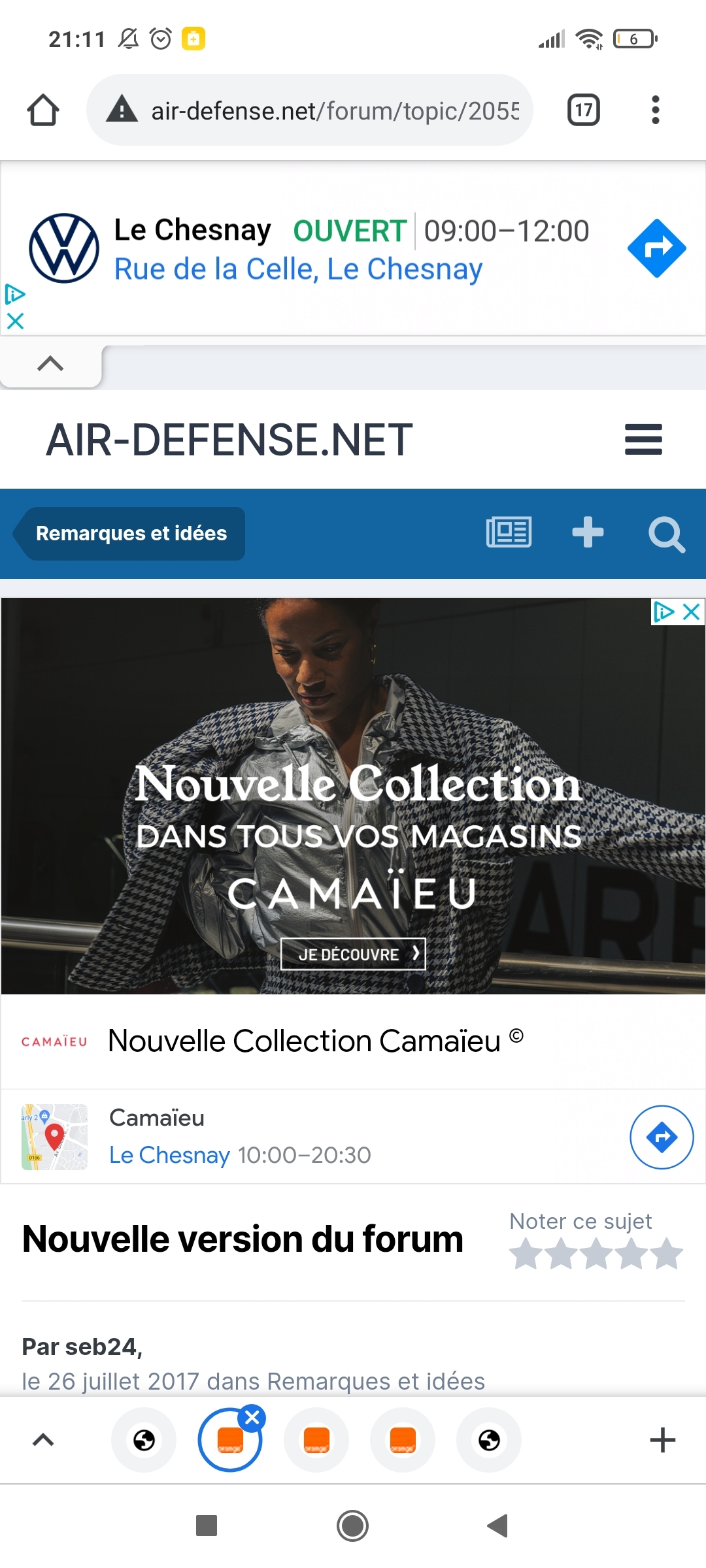Create new content with the plus icon
Viewport: 706px width, 1568px height.
pos(588,532)
